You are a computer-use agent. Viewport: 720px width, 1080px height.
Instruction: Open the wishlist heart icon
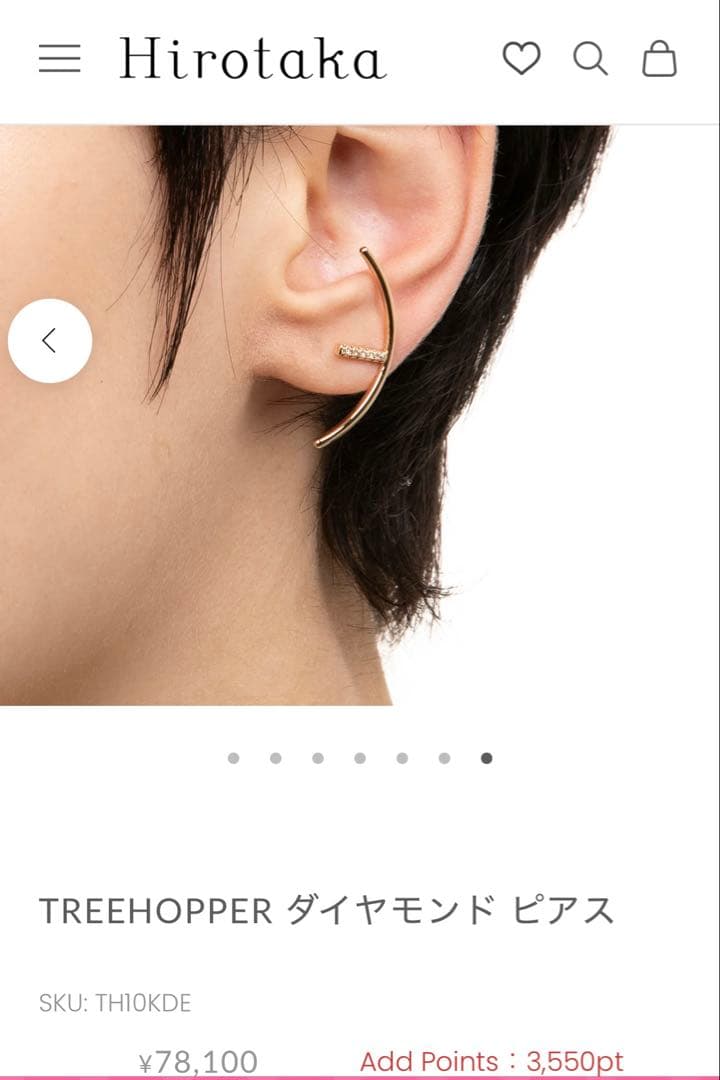coord(521,59)
